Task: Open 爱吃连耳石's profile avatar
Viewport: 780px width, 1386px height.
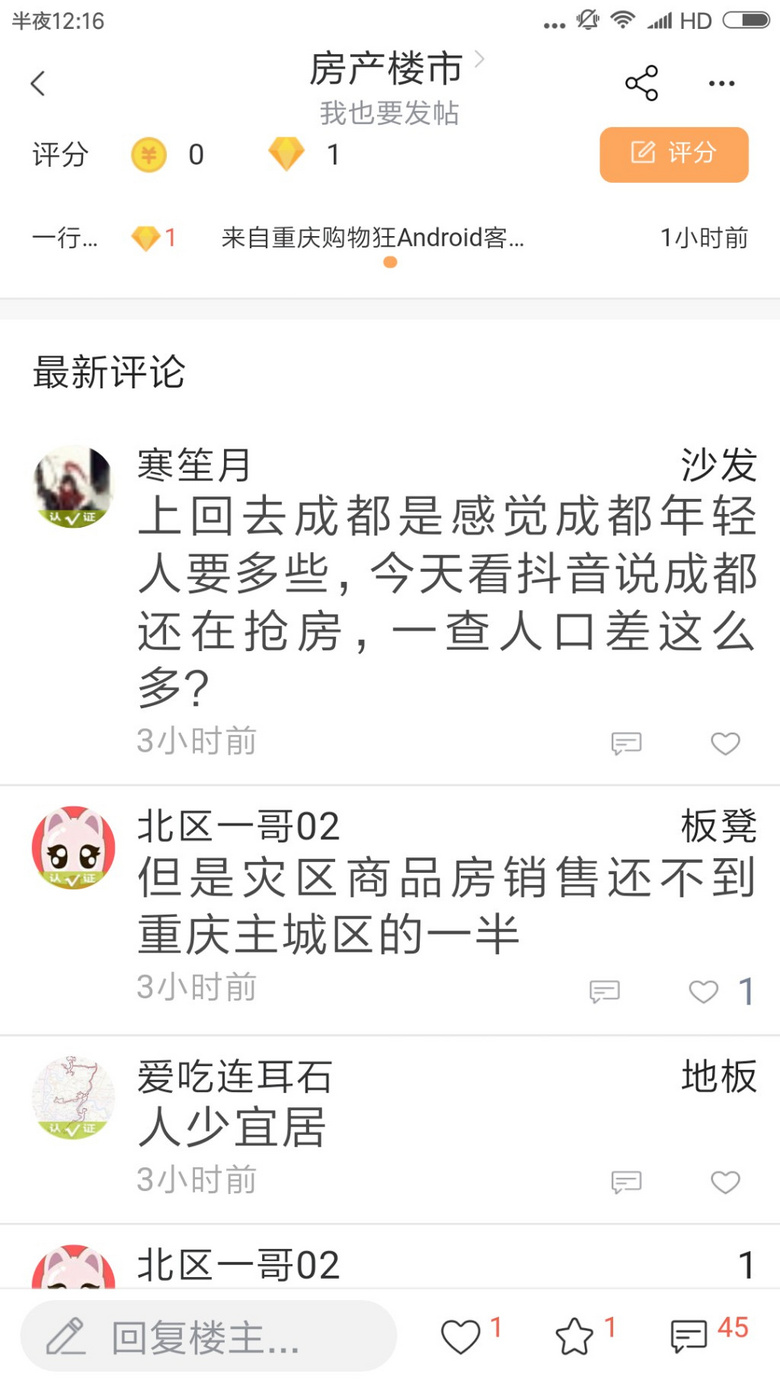Action: [x=73, y=1097]
